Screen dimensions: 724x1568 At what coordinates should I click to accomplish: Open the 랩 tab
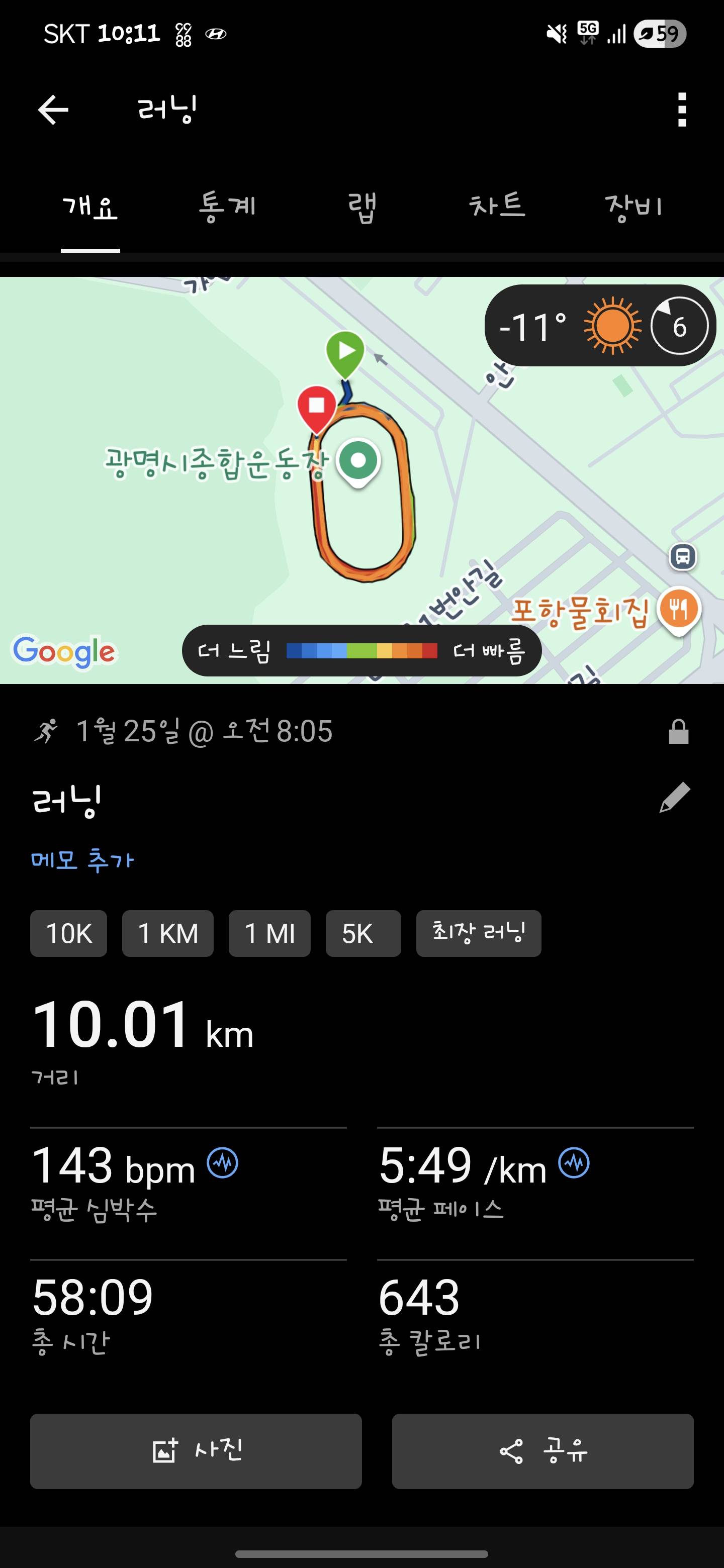pos(364,207)
